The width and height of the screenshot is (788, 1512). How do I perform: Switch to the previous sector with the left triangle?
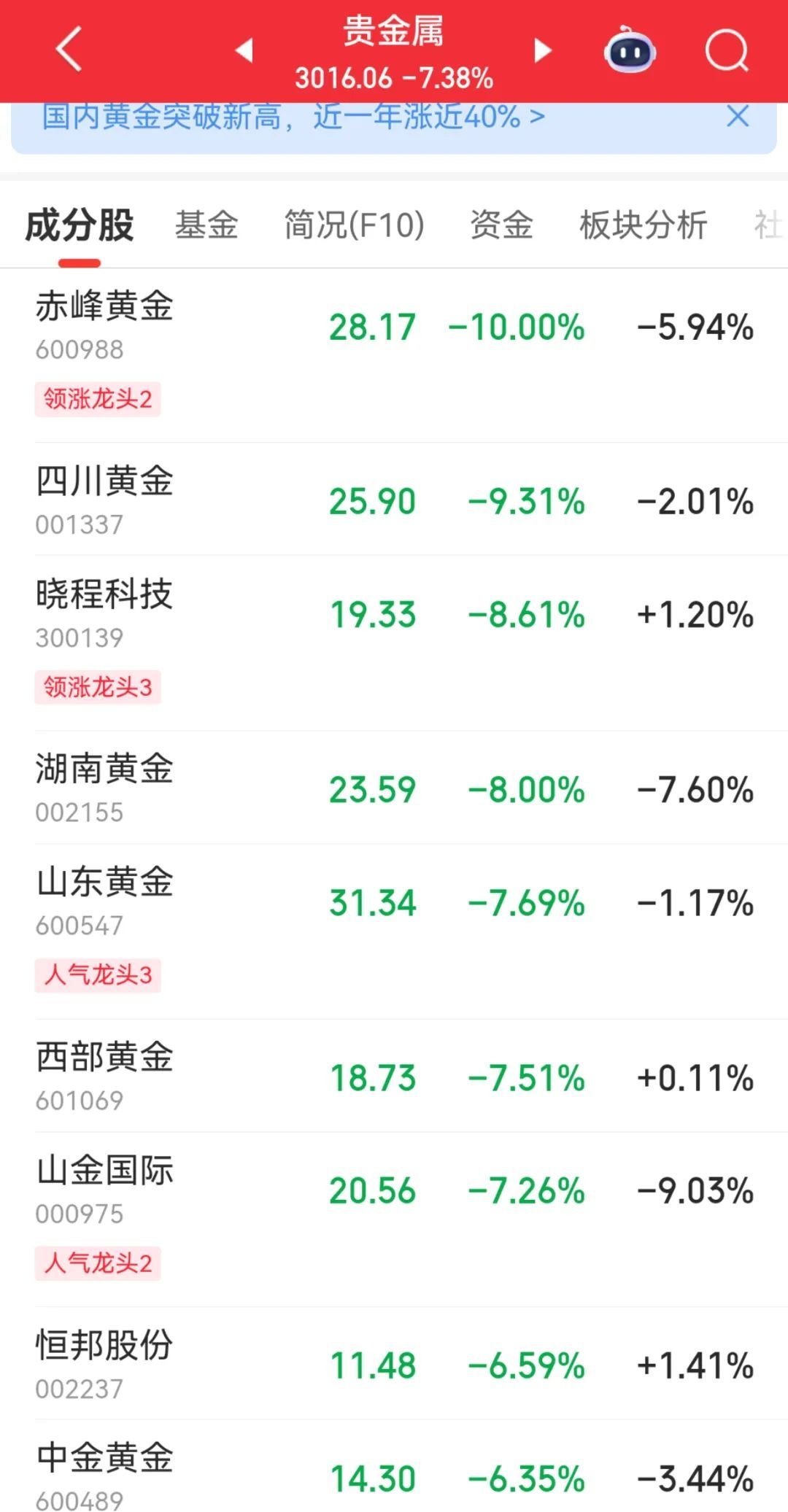coord(244,50)
